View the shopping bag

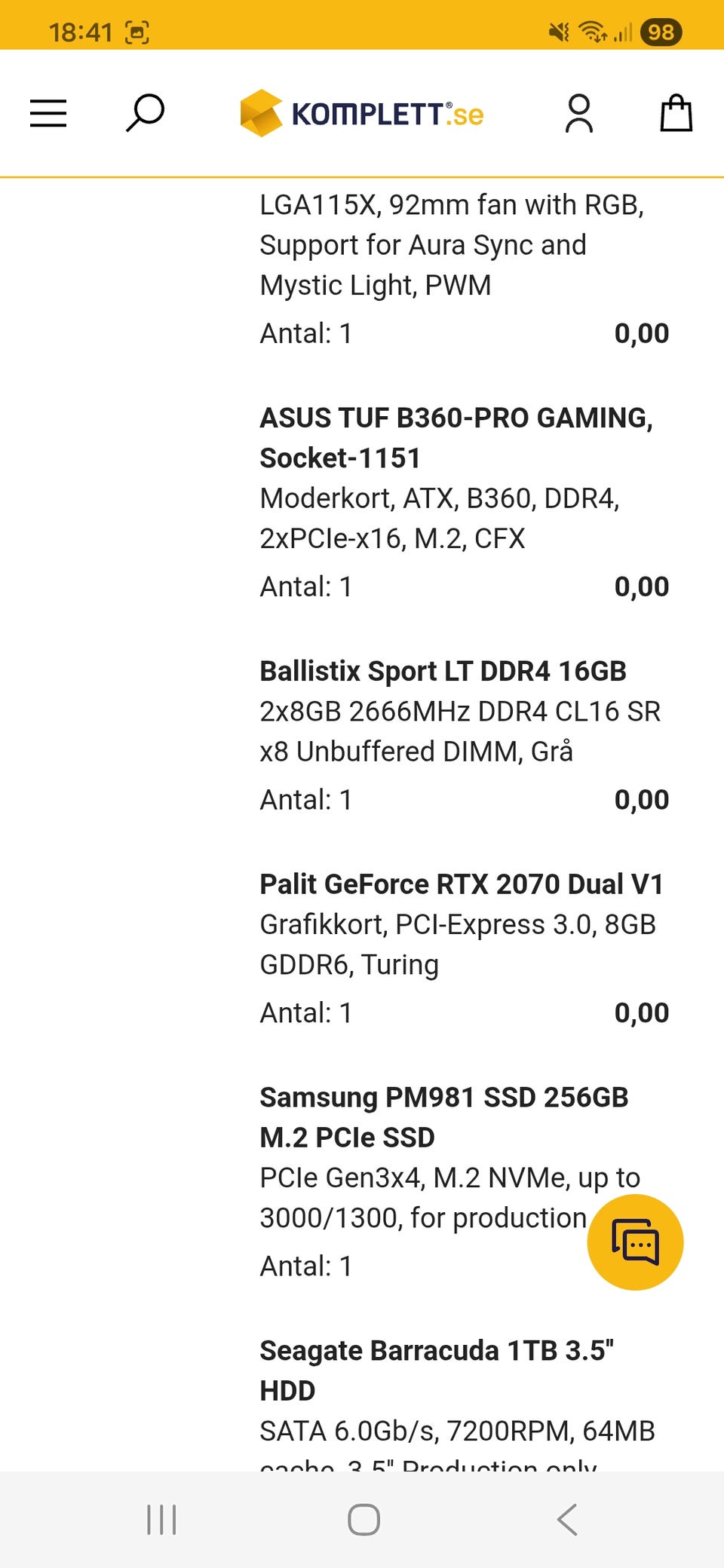tap(676, 114)
